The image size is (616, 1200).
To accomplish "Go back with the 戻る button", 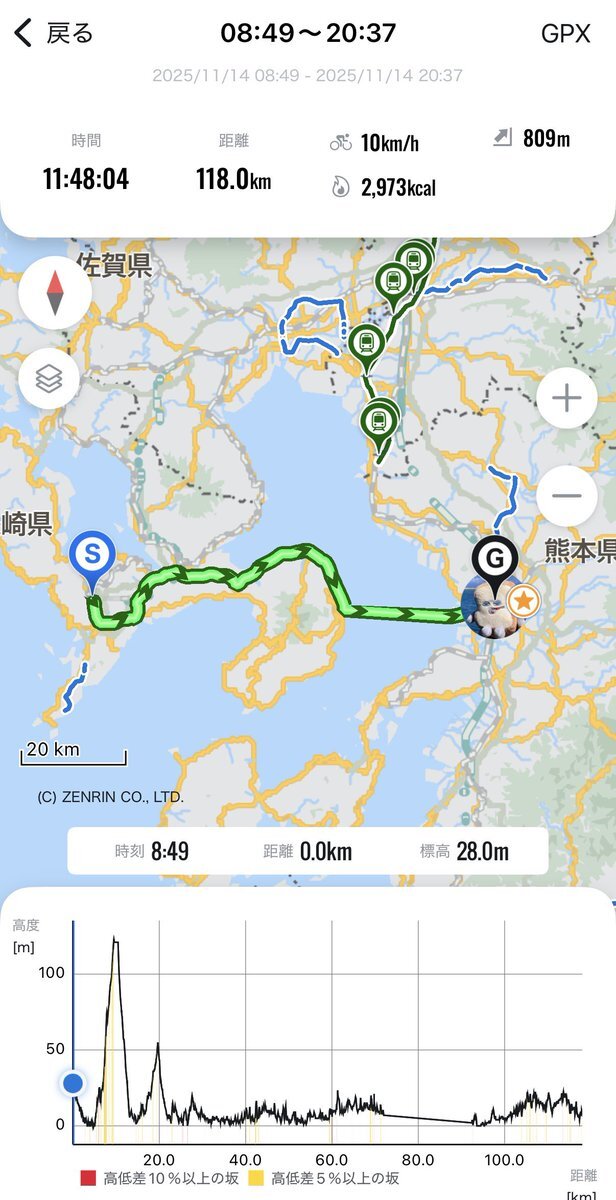I will pyautogui.click(x=55, y=33).
